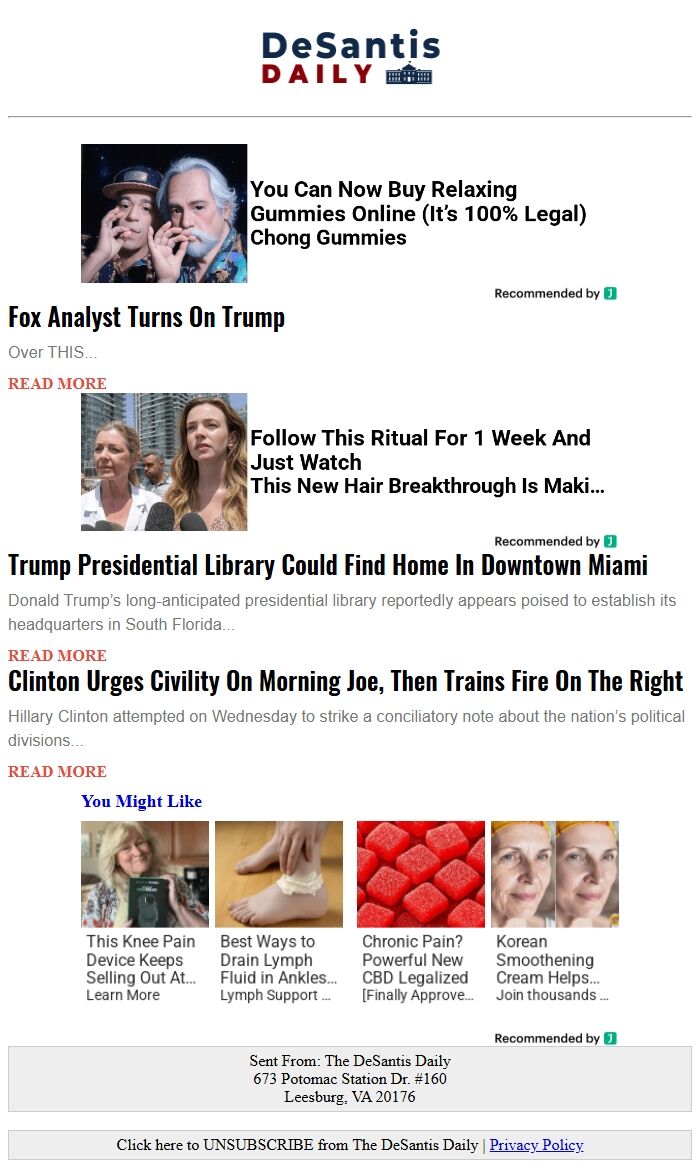Viewport: 700px width, 1169px height.
Task: Open the Privacy Policy link
Action: coord(536,1144)
